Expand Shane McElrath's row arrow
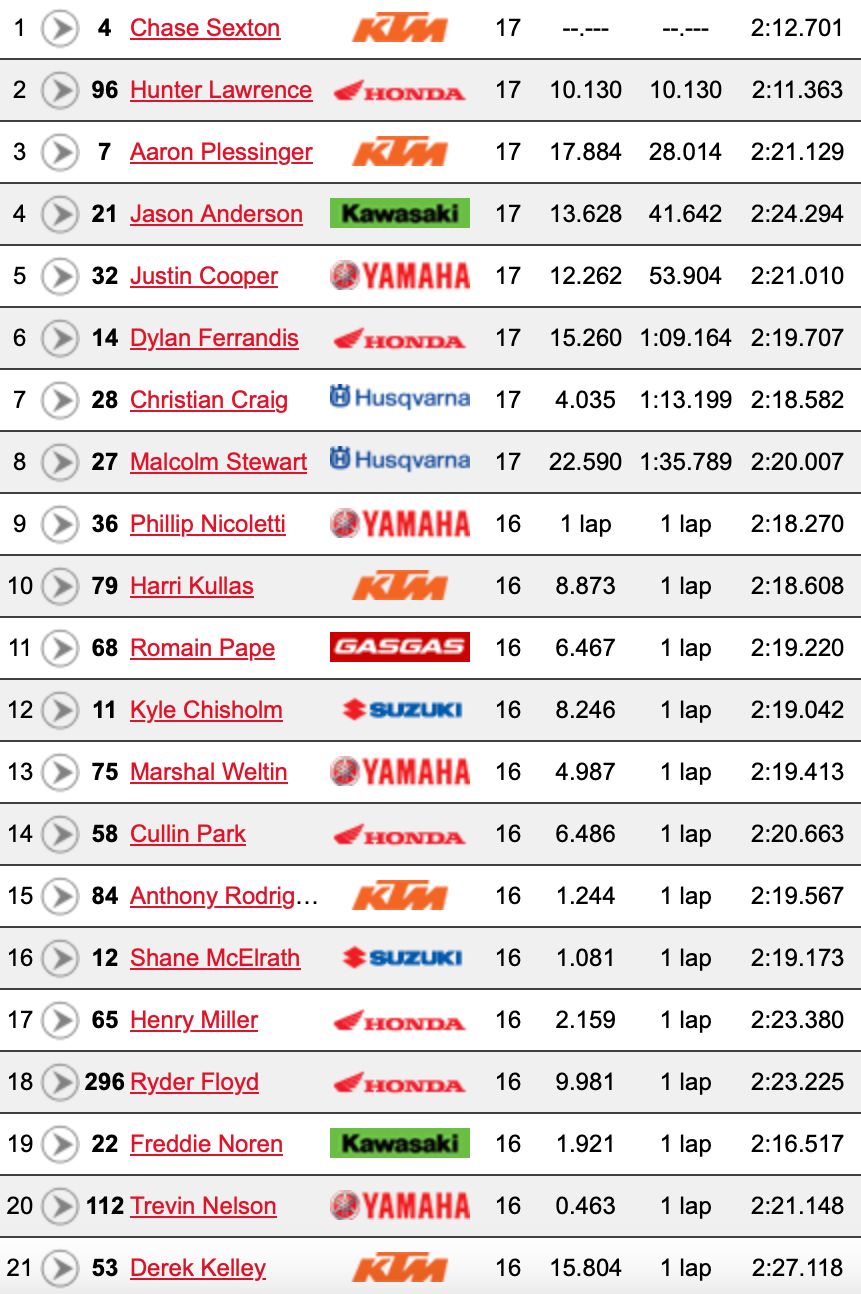This screenshot has height=1294, width=861. click(60, 959)
